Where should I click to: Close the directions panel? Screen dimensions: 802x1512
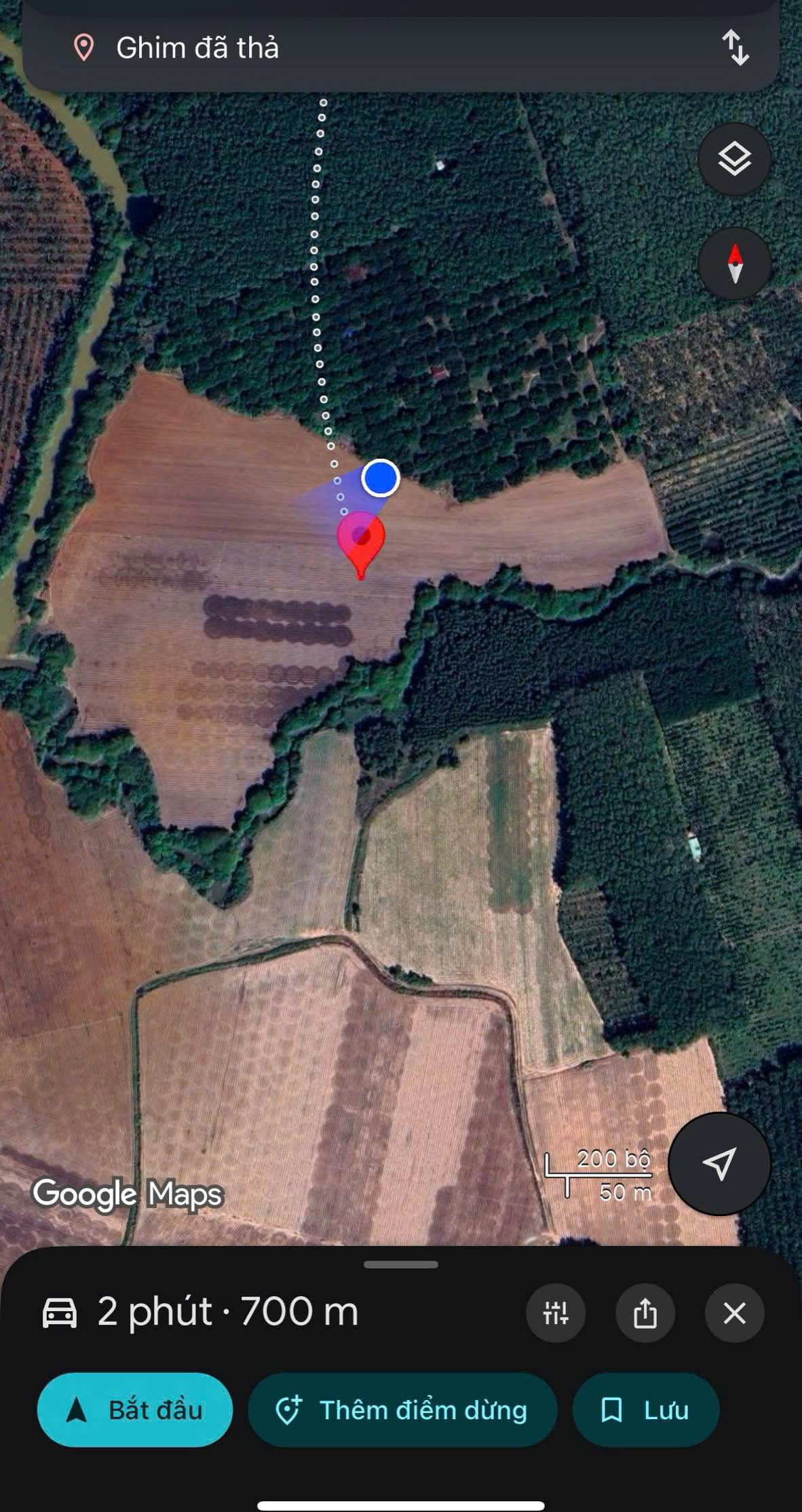tap(734, 1313)
